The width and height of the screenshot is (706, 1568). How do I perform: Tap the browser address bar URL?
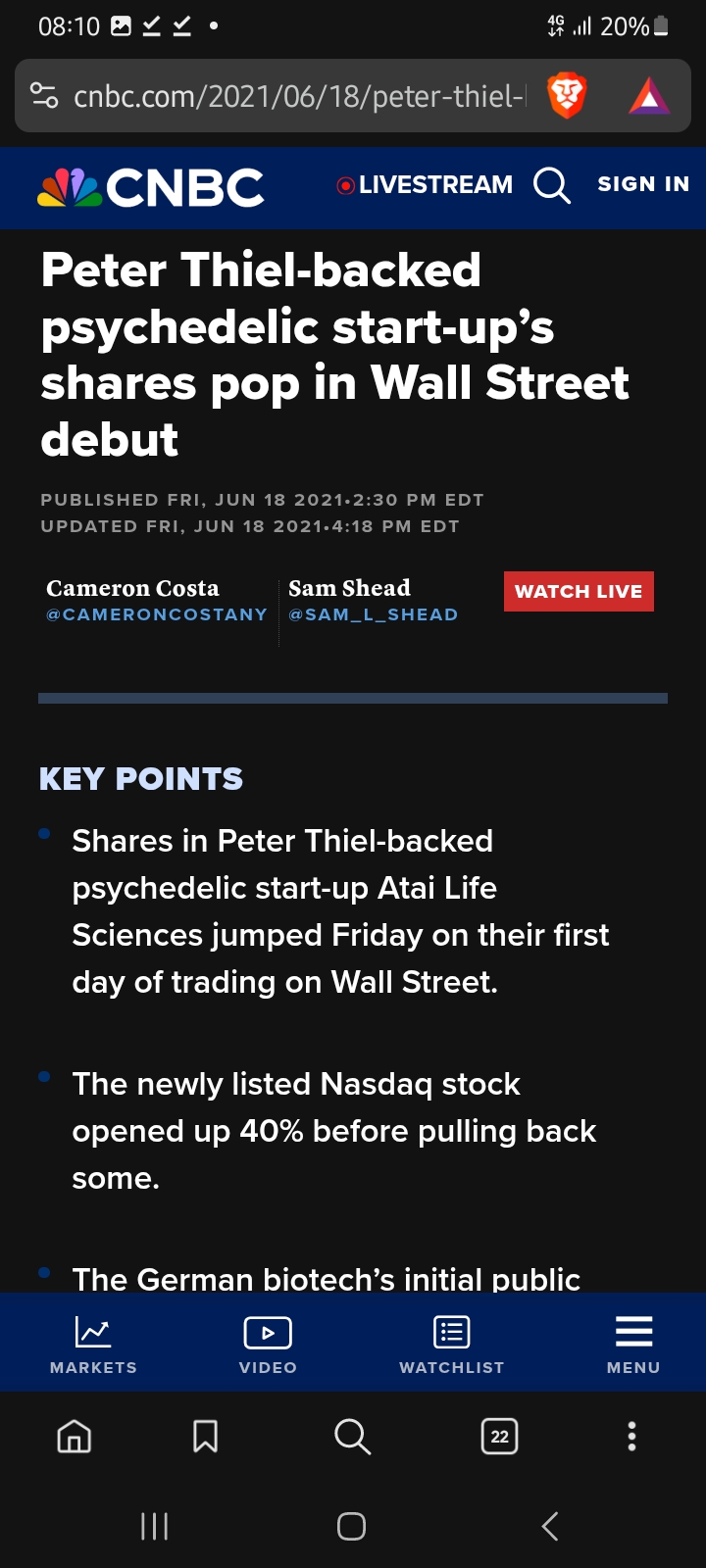(x=299, y=96)
